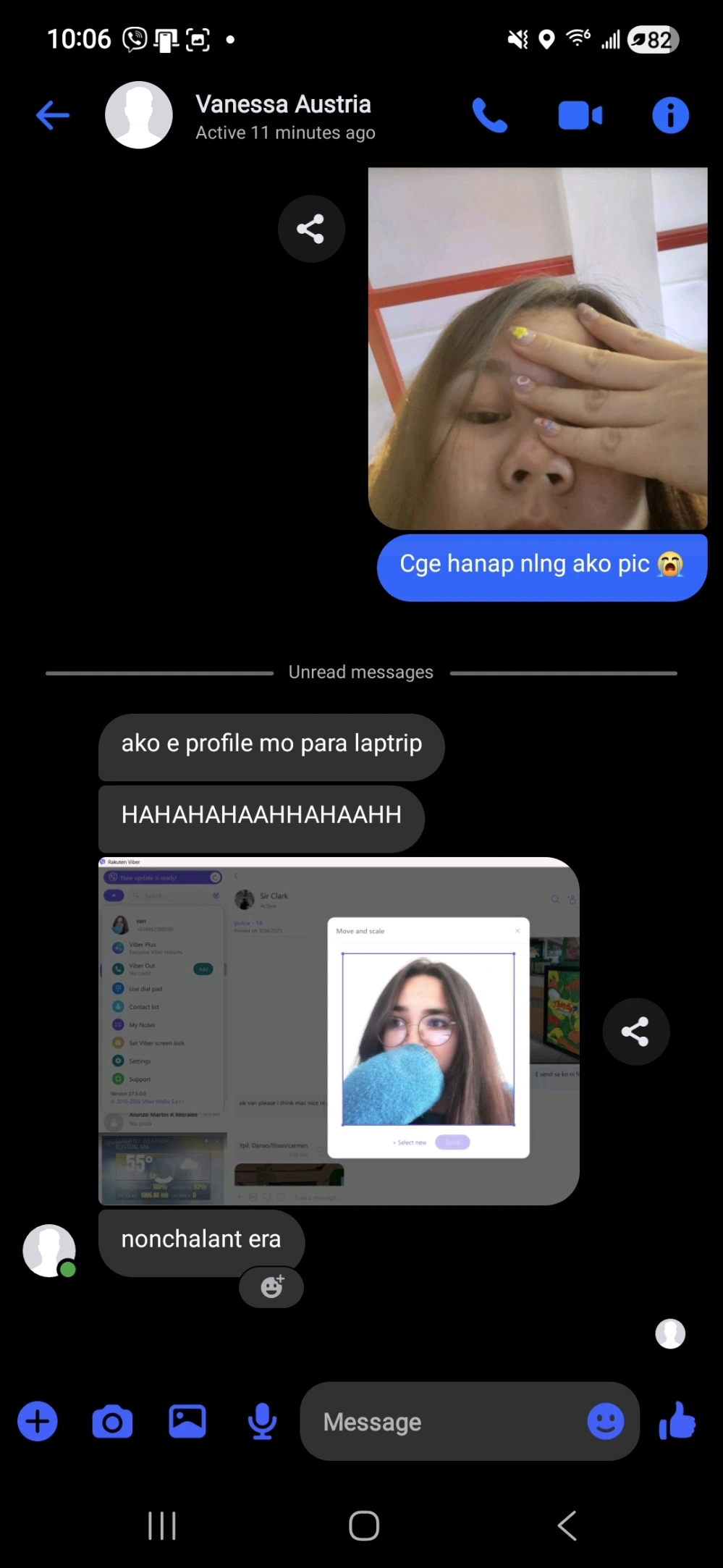Image resolution: width=723 pixels, height=1568 pixels.
Task: Open the photo gallery picker
Action: click(187, 1421)
